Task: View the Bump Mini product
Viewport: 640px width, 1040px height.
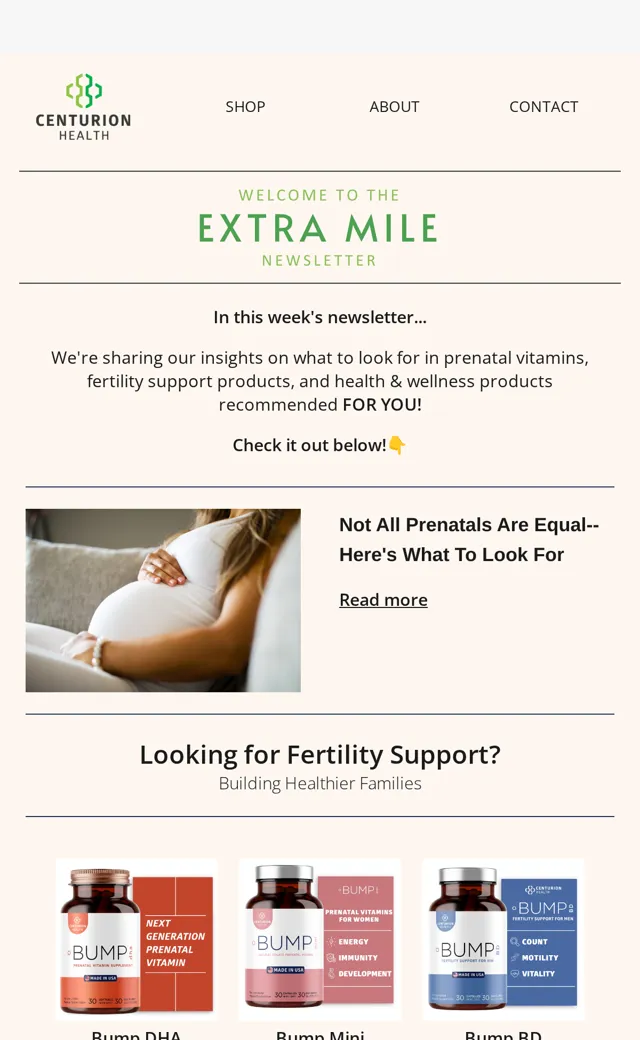Action: [320, 939]
